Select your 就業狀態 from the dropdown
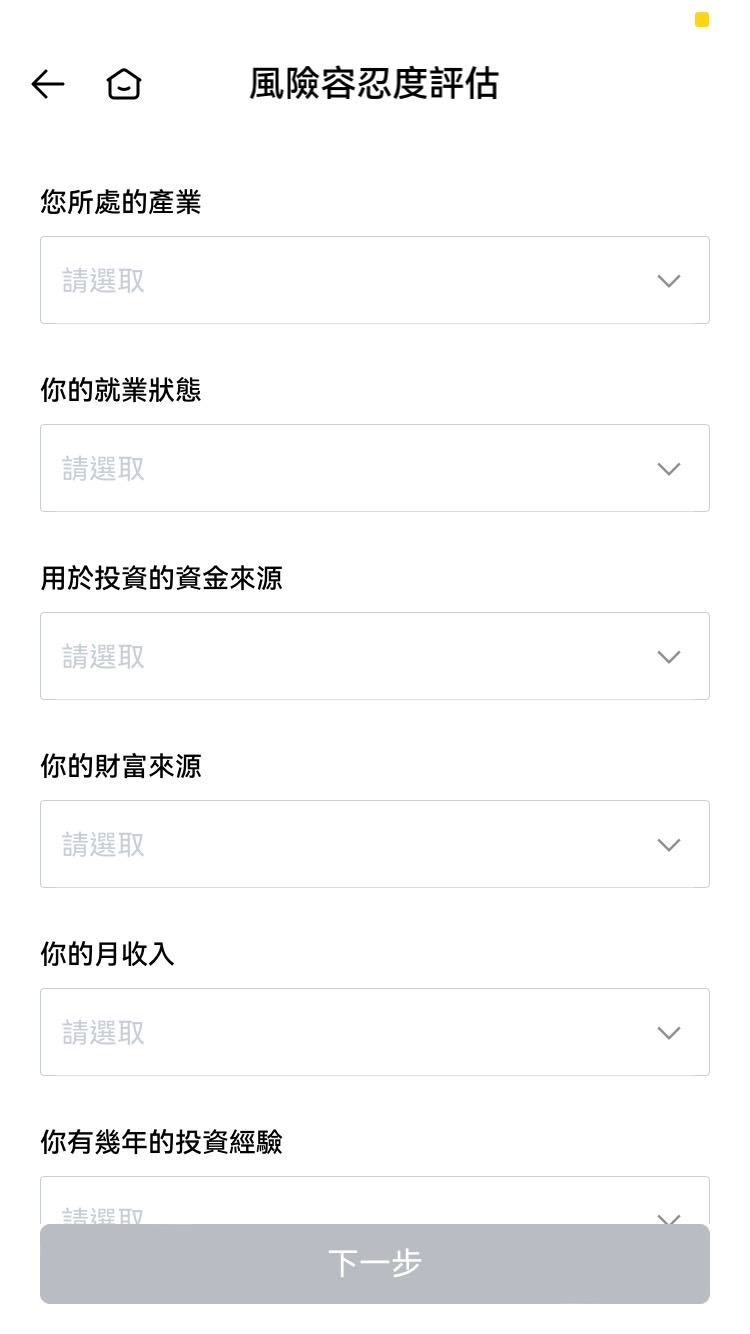The image size is (750, 1334). coord(374,468)
